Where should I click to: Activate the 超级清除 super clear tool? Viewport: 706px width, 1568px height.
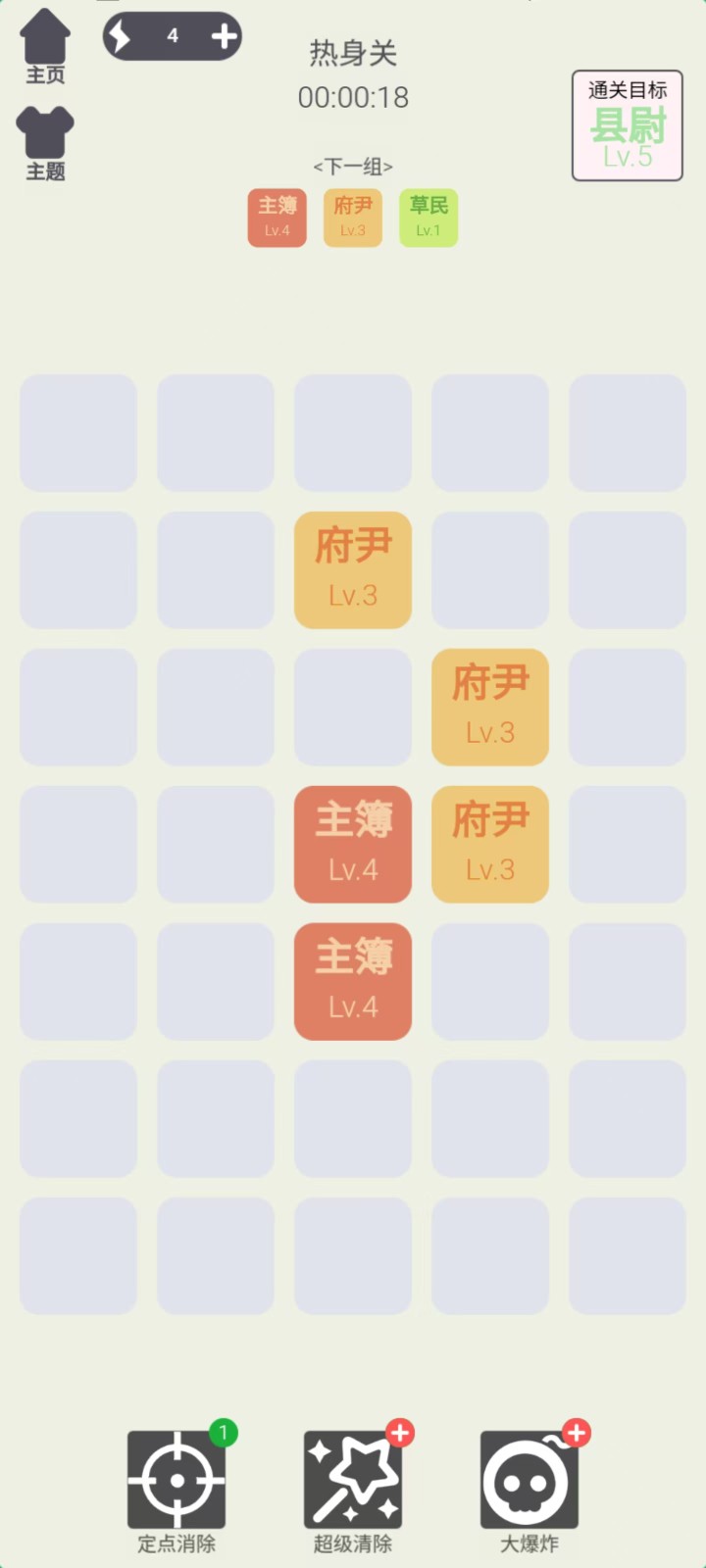pos(353,1480)
